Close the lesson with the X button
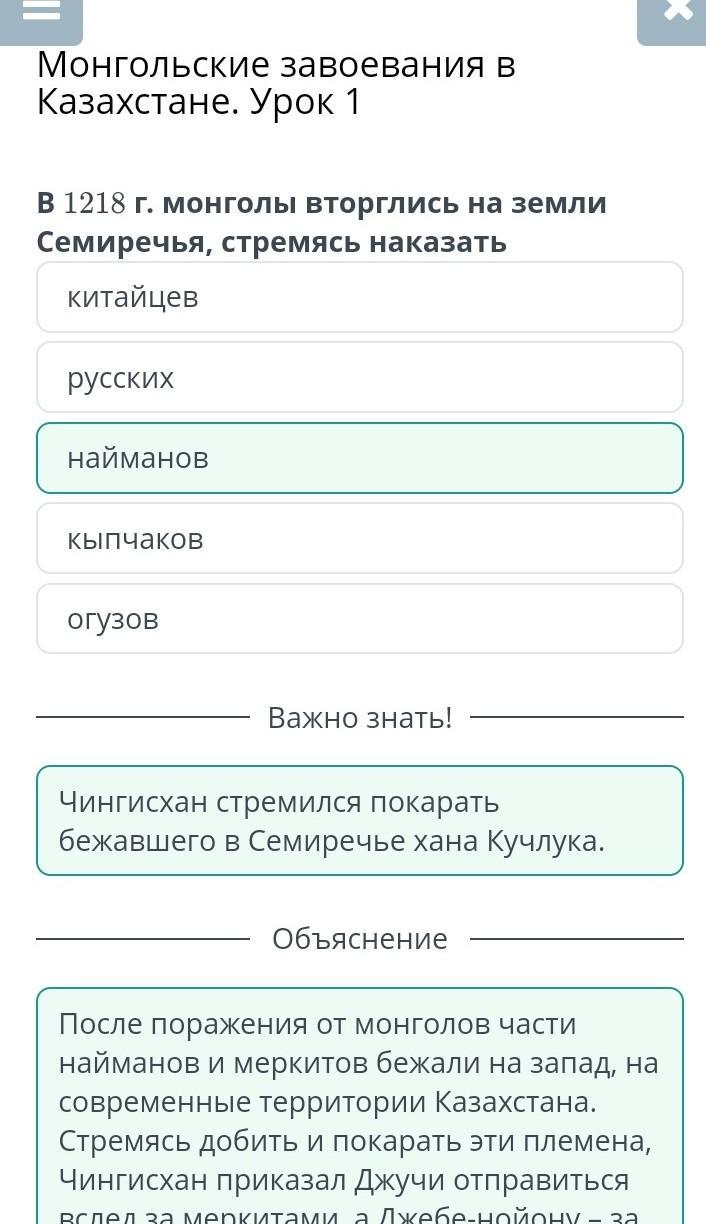The width and height of the screenshot is (706, 1224). tap(673, 14)
